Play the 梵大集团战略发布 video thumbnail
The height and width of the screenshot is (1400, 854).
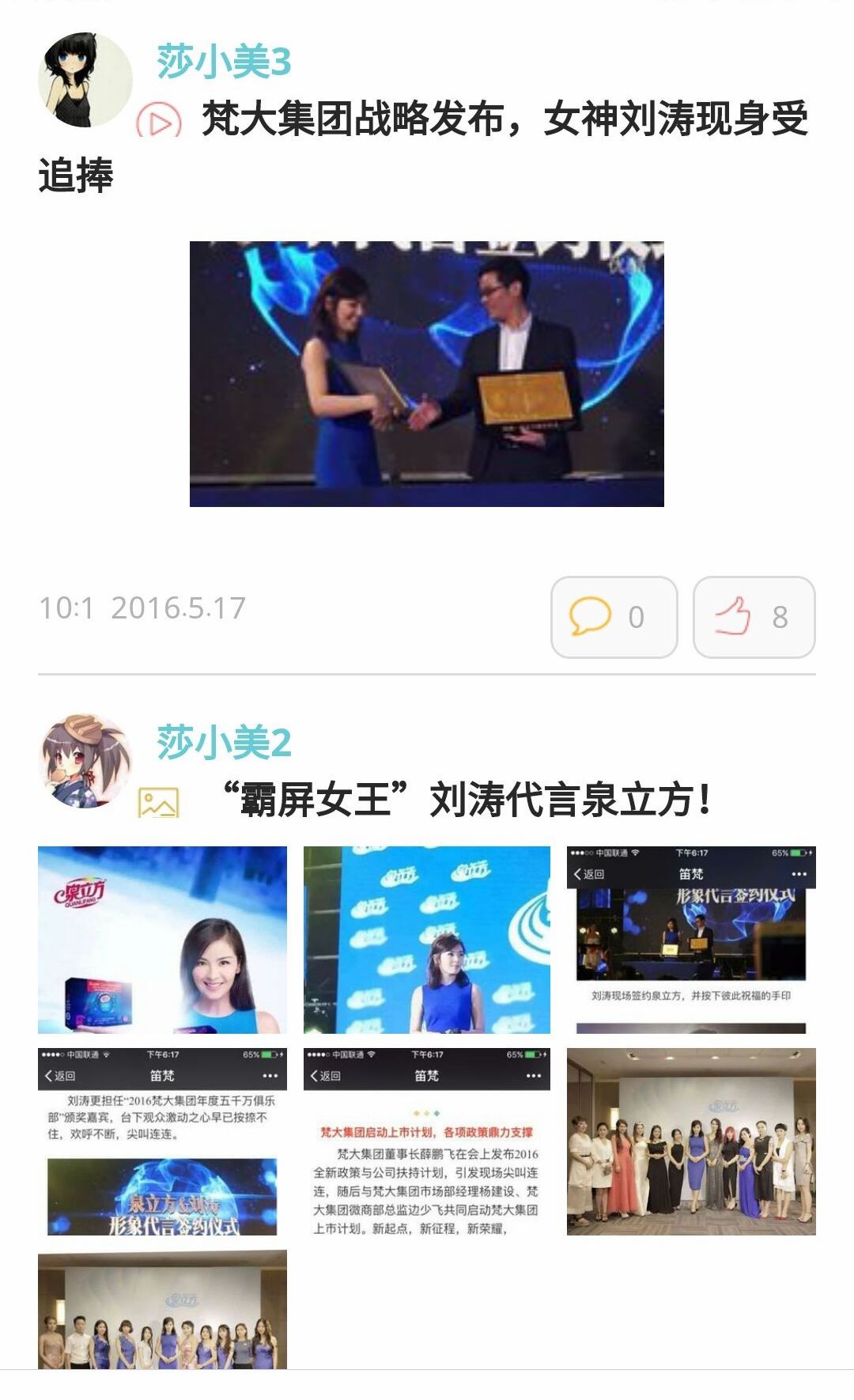click(x=426, y=373)
